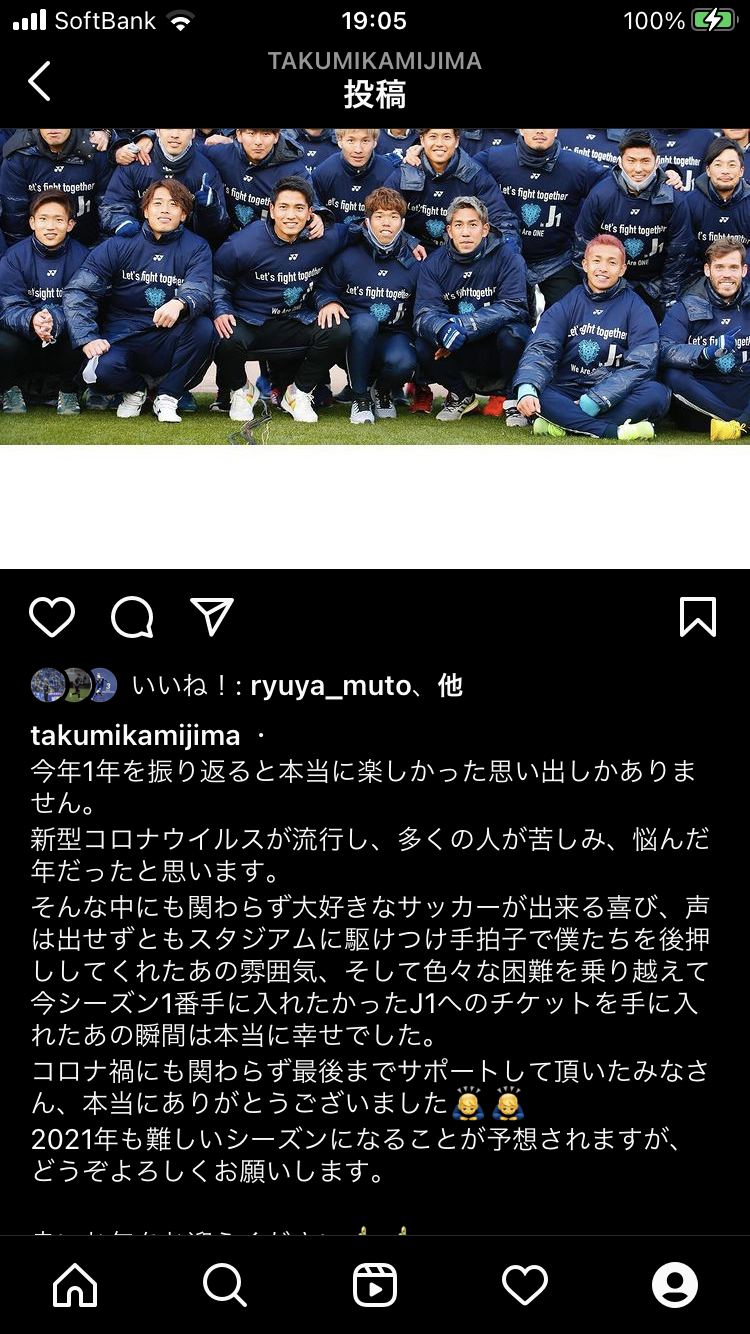The image size is (750, 1334).
Task: Switch to the Home tab
Action: click(76, 1284)
